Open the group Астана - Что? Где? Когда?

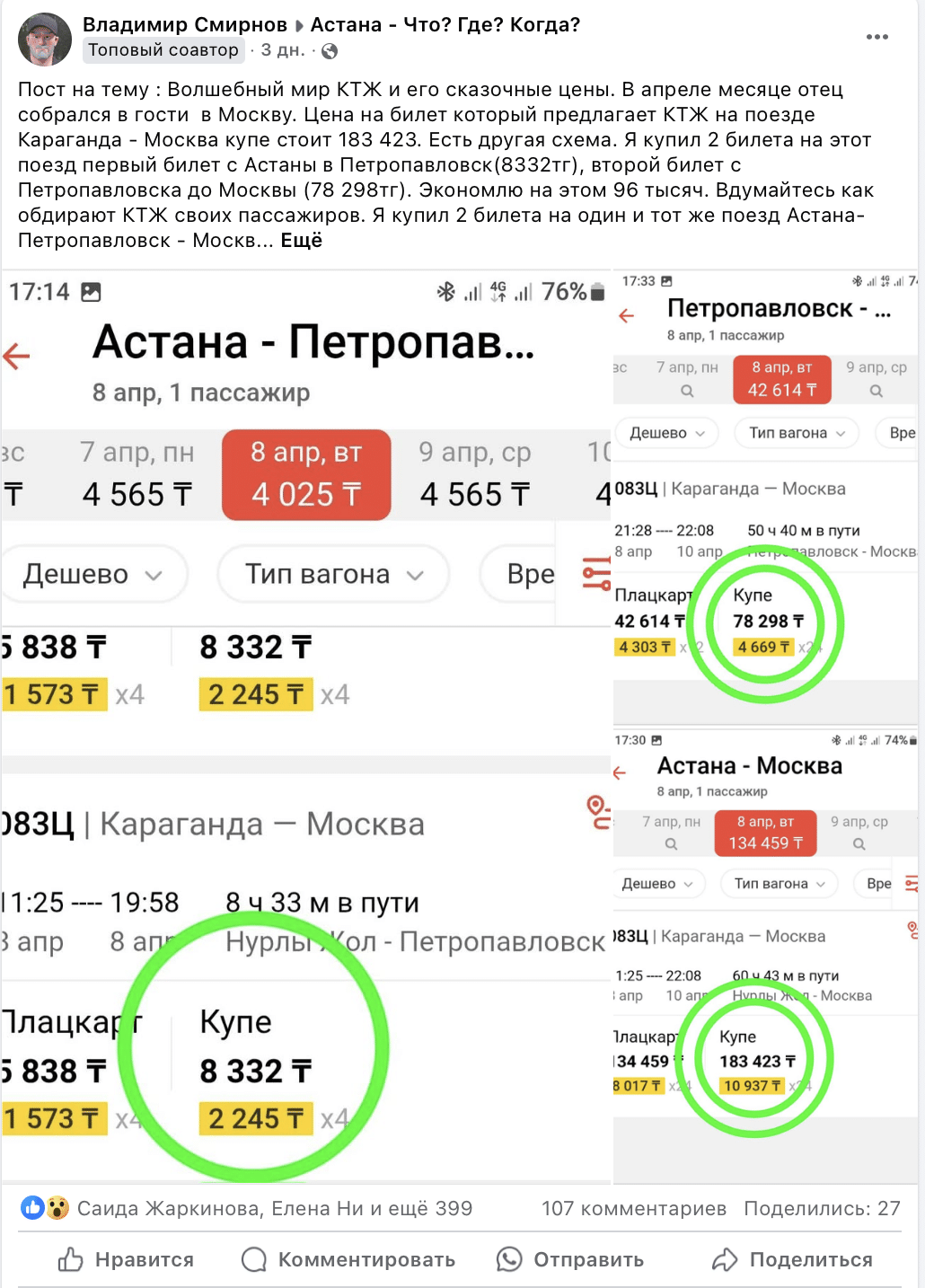(x=445, y=25)
